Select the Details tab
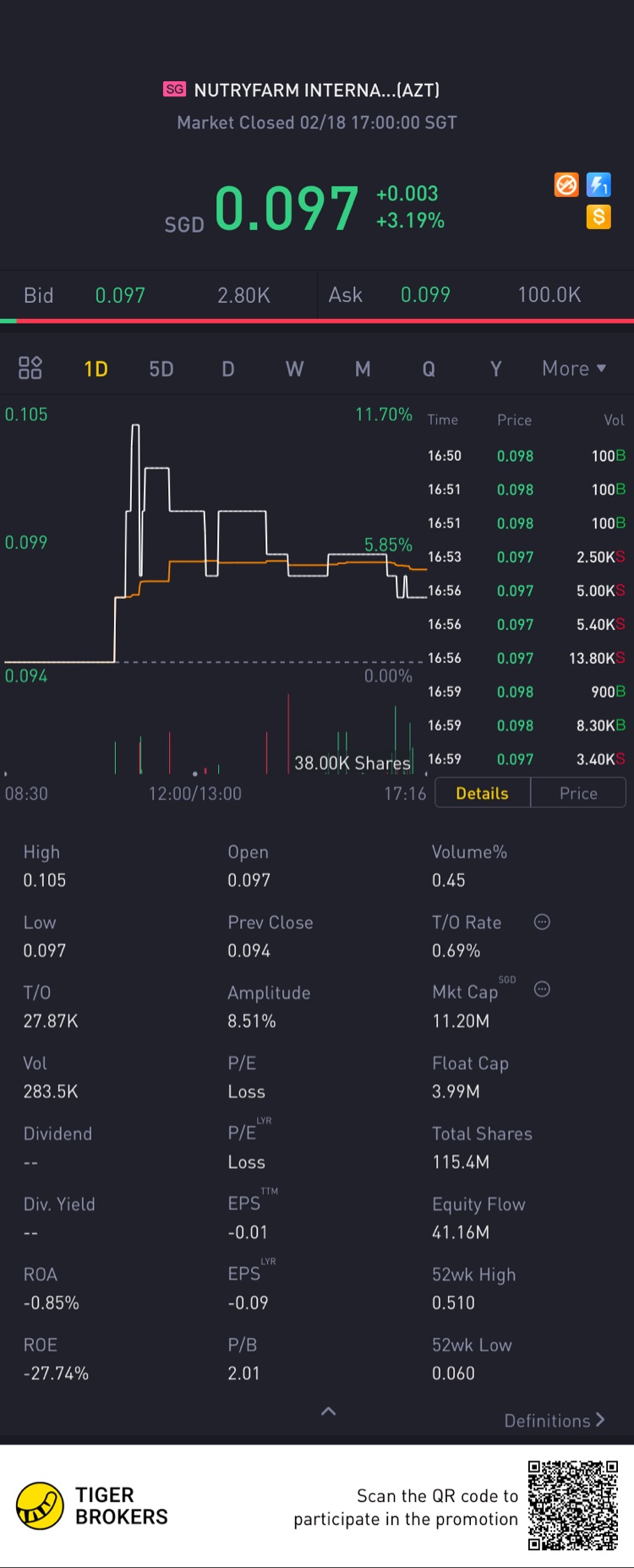This screenshot has height=1568, width=634. 483,793
